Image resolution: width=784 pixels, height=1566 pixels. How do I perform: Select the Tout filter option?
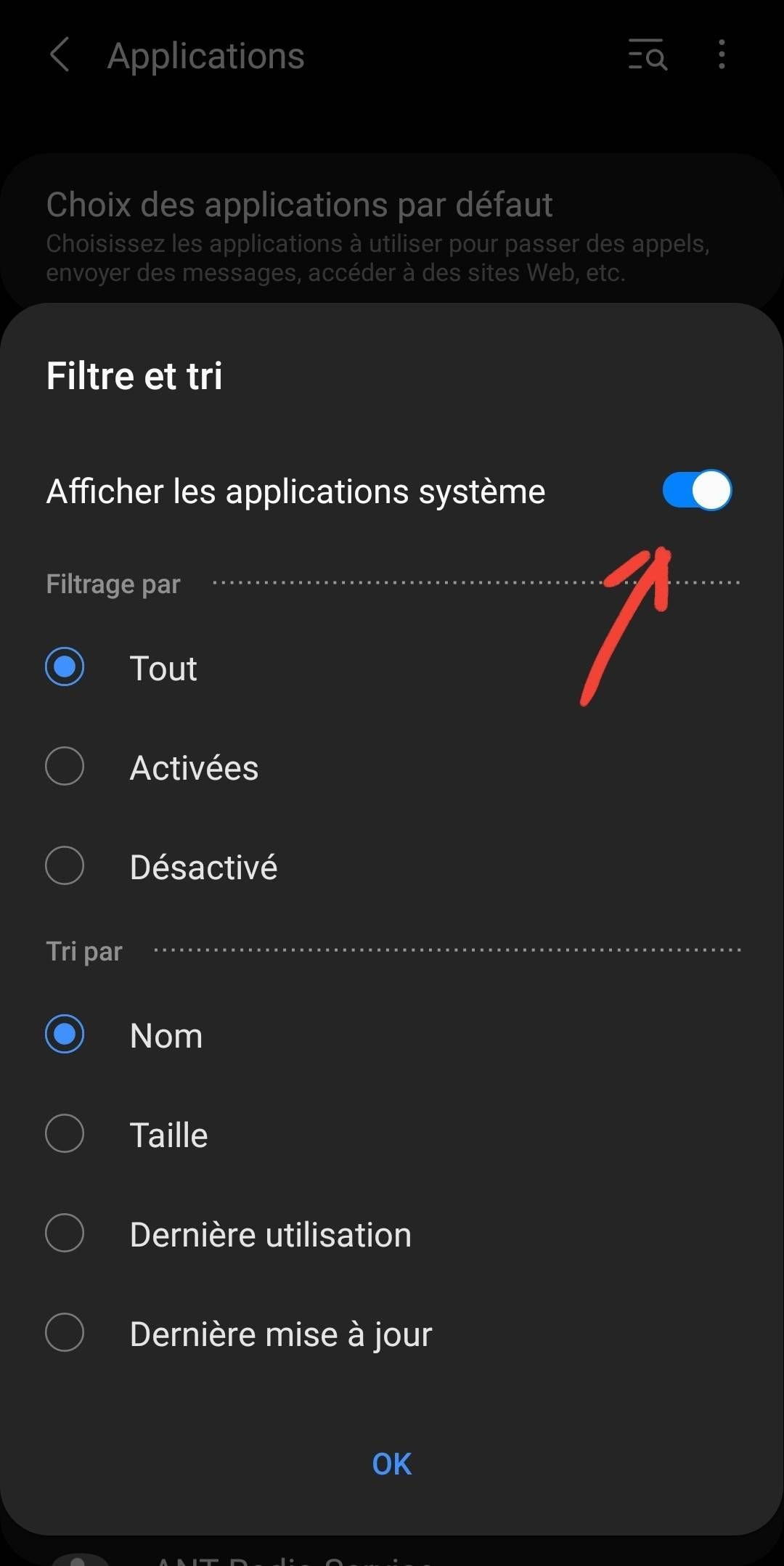65,666
